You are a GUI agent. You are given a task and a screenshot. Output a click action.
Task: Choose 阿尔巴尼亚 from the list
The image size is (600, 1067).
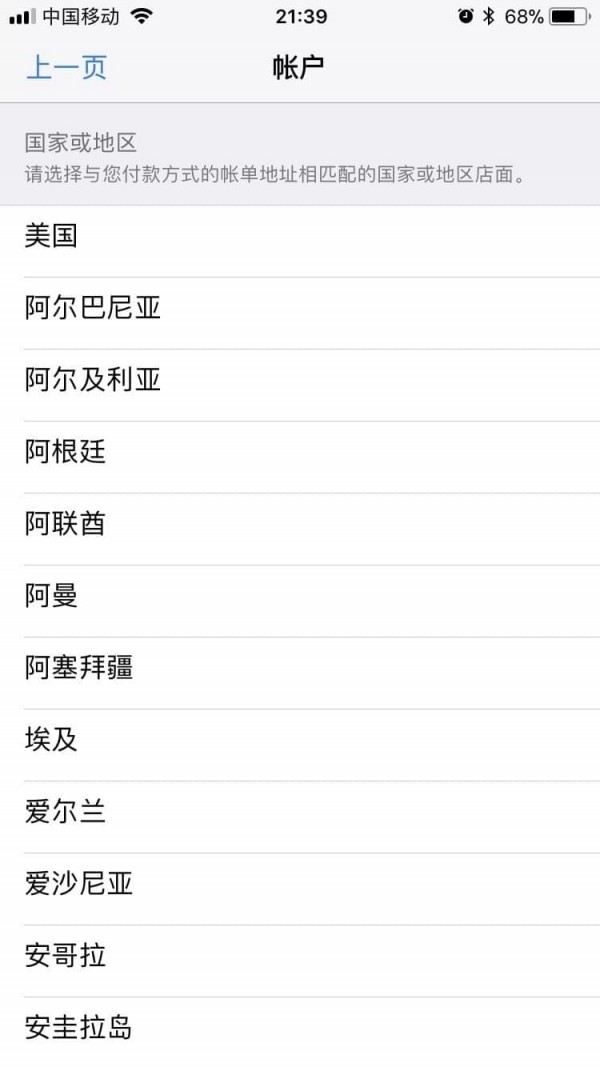[x=93, y=309]
